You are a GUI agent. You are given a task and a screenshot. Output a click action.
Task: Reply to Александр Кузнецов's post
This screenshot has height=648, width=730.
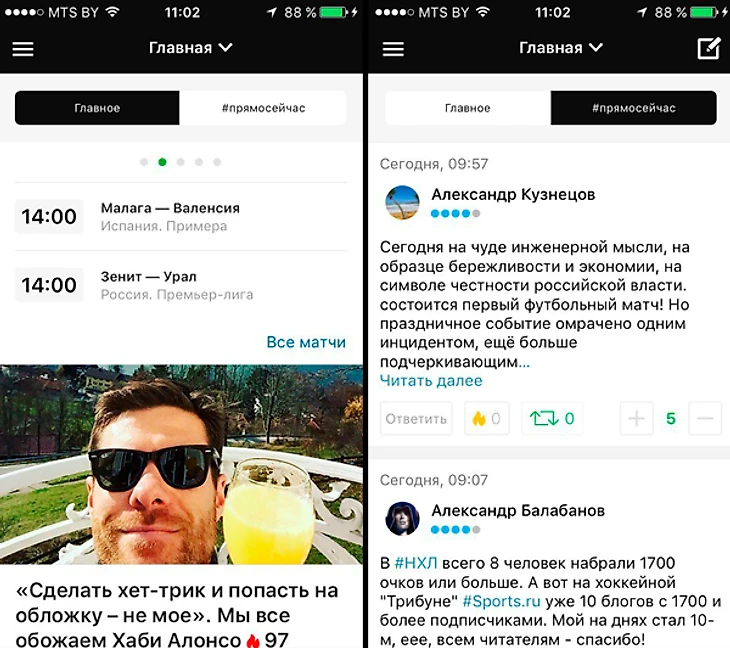click(x=416, y=419)
